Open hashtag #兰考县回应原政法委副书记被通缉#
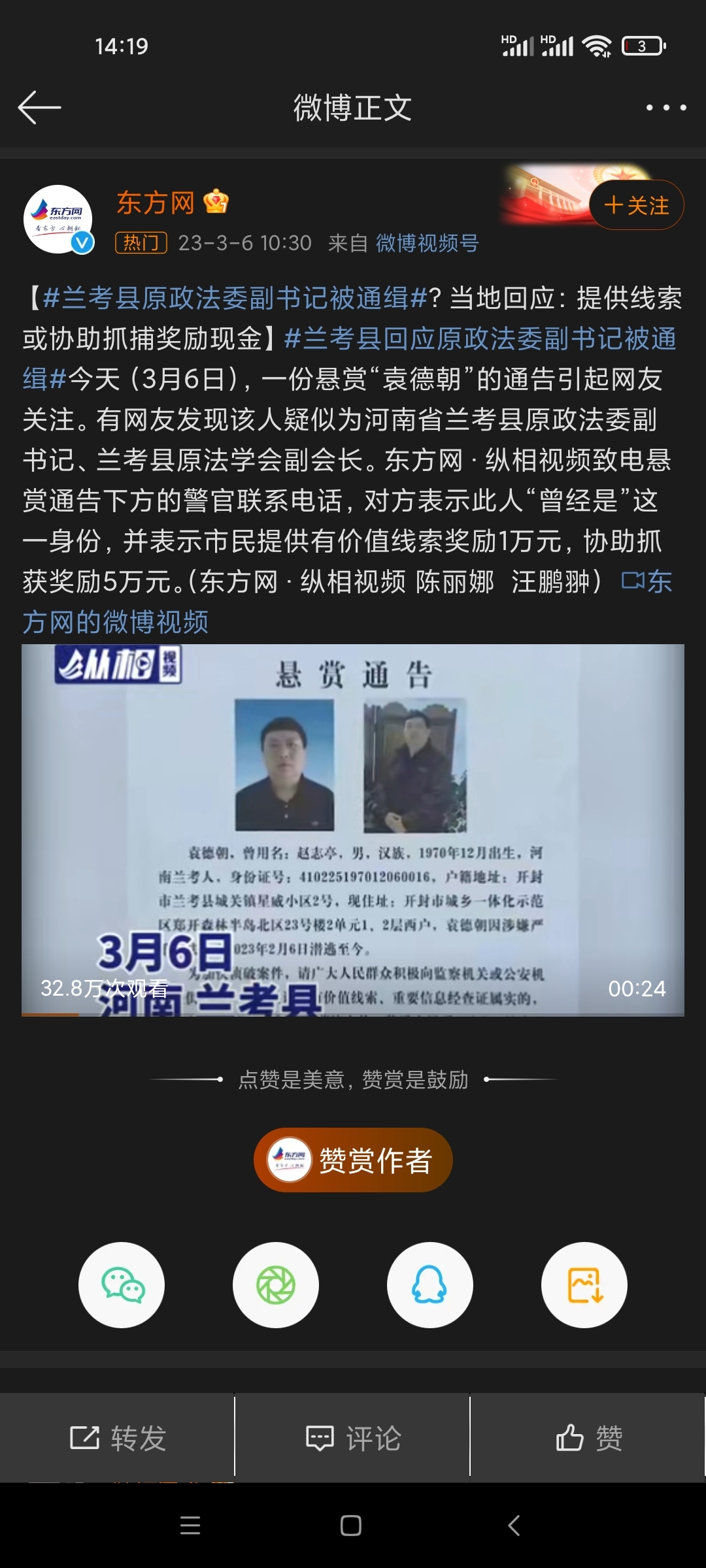 (479, 339)
